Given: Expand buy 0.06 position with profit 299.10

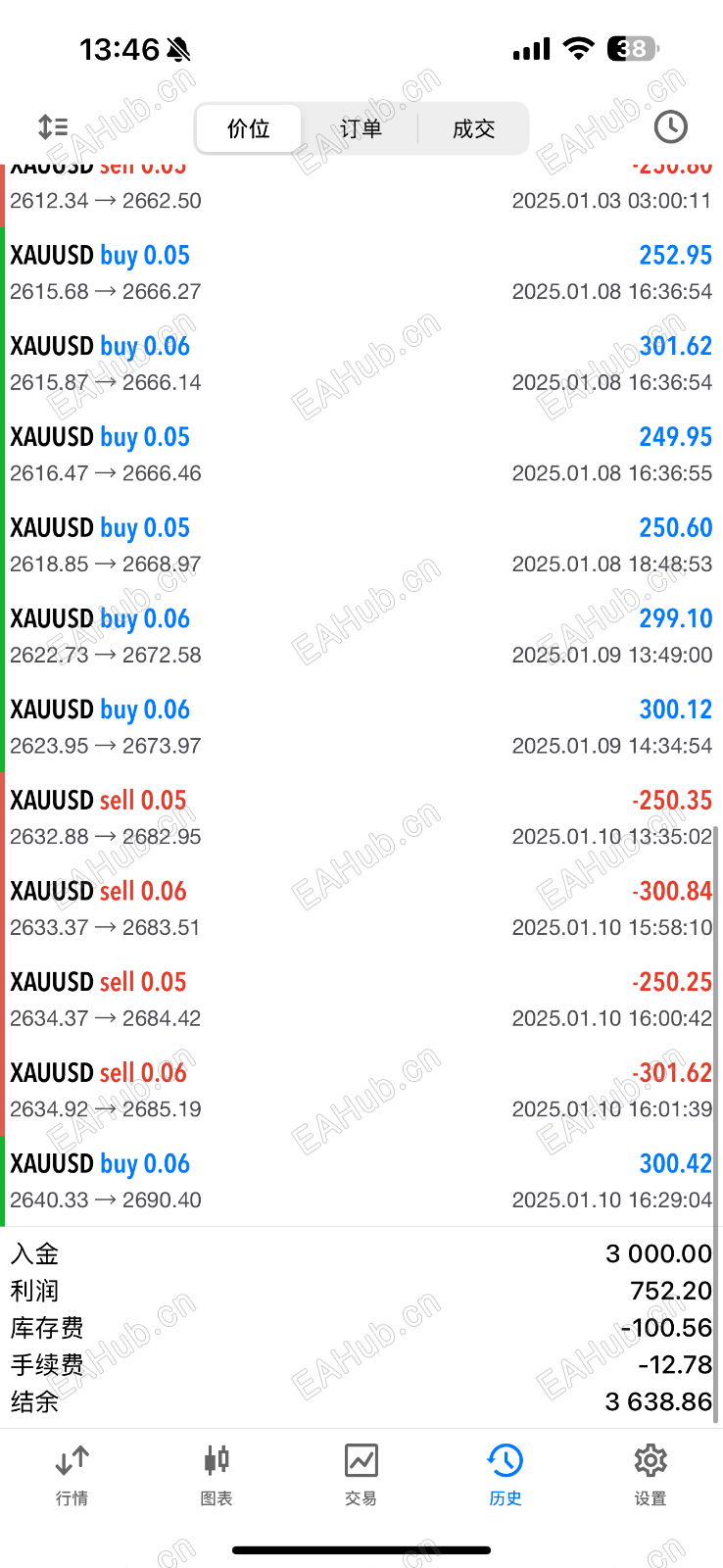Looking at the screenshot, I should click(361, 636).
